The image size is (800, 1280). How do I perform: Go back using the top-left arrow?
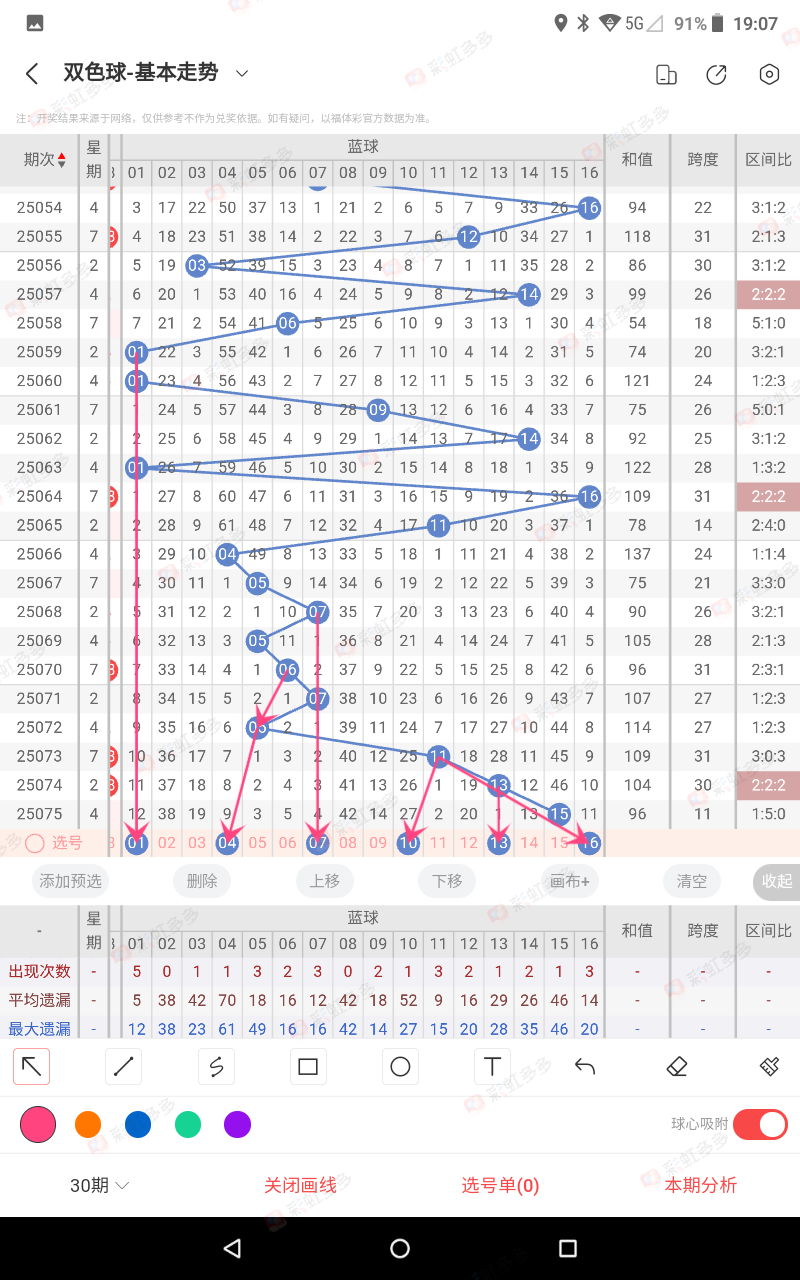[32, 73]
